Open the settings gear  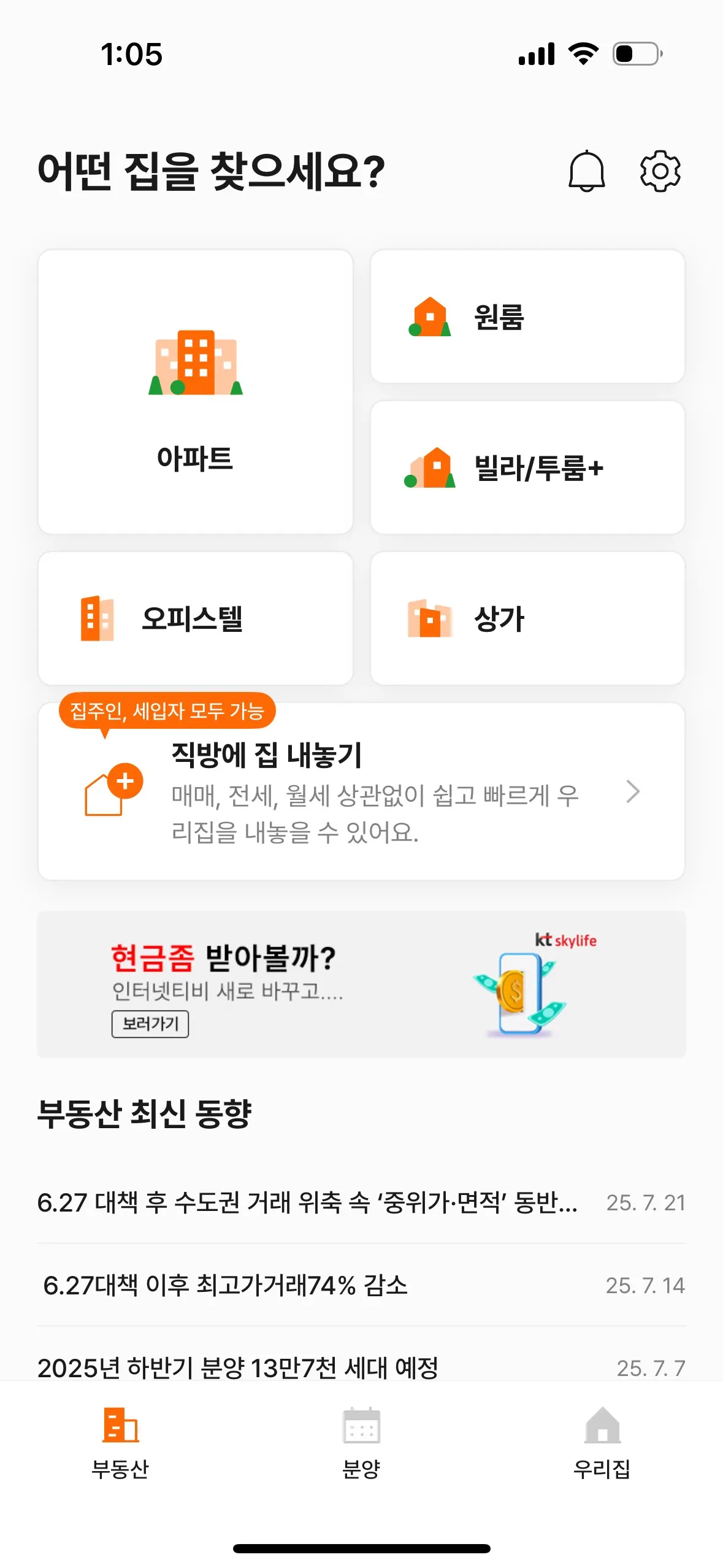(x=660, y=171)
